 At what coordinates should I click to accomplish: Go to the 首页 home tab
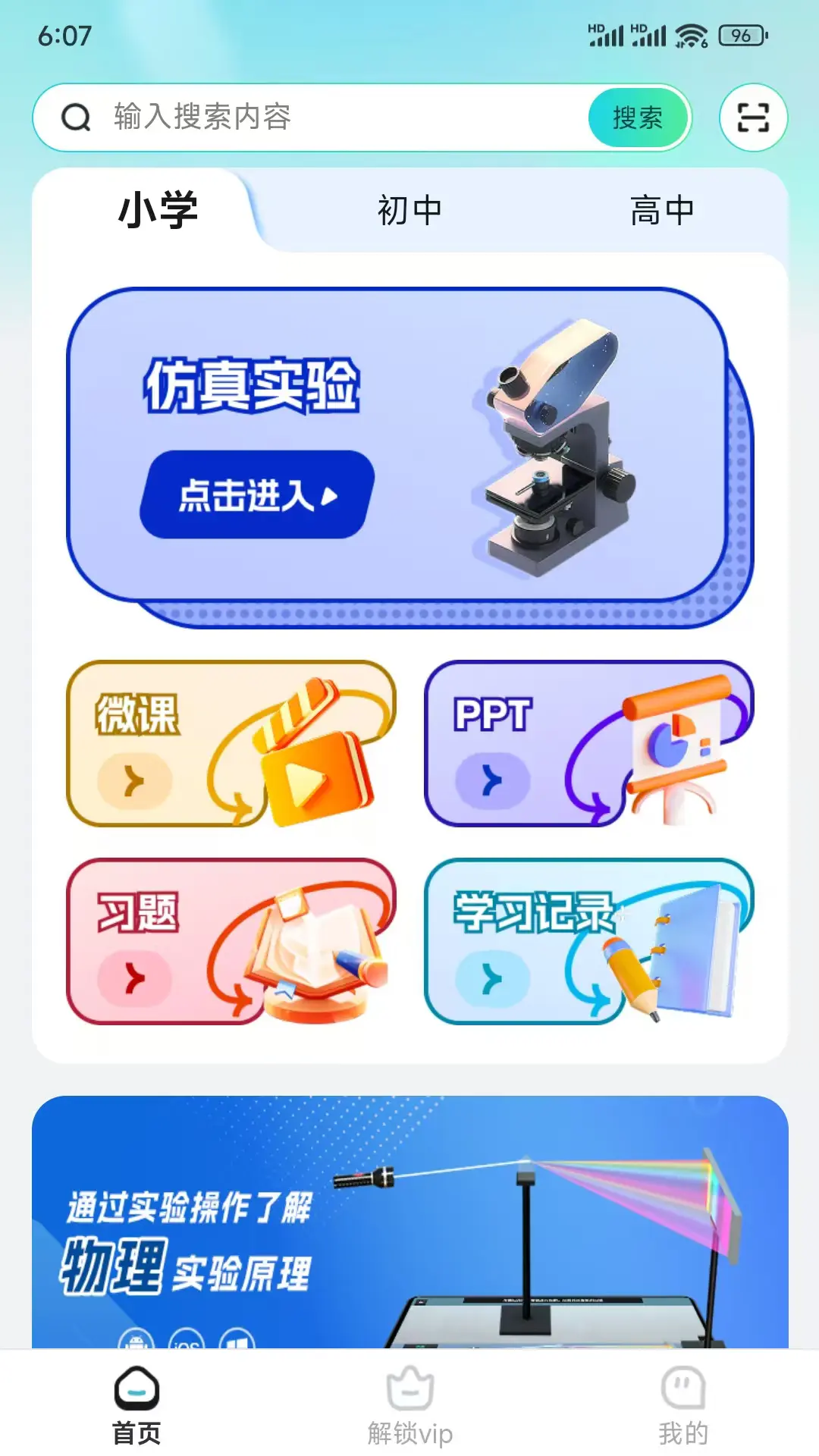[x=136, y=1405]
